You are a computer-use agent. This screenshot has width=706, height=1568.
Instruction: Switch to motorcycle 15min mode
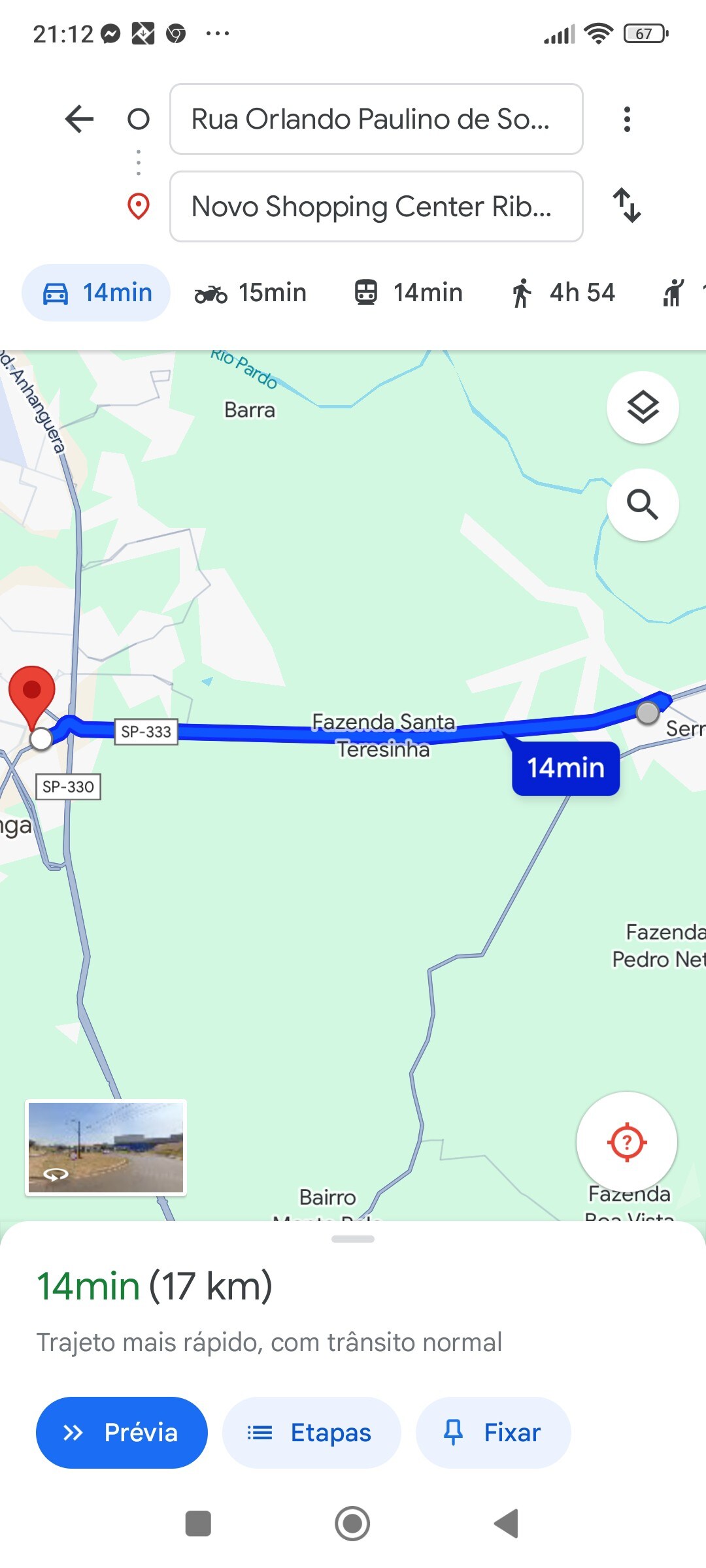pos(250,293)
